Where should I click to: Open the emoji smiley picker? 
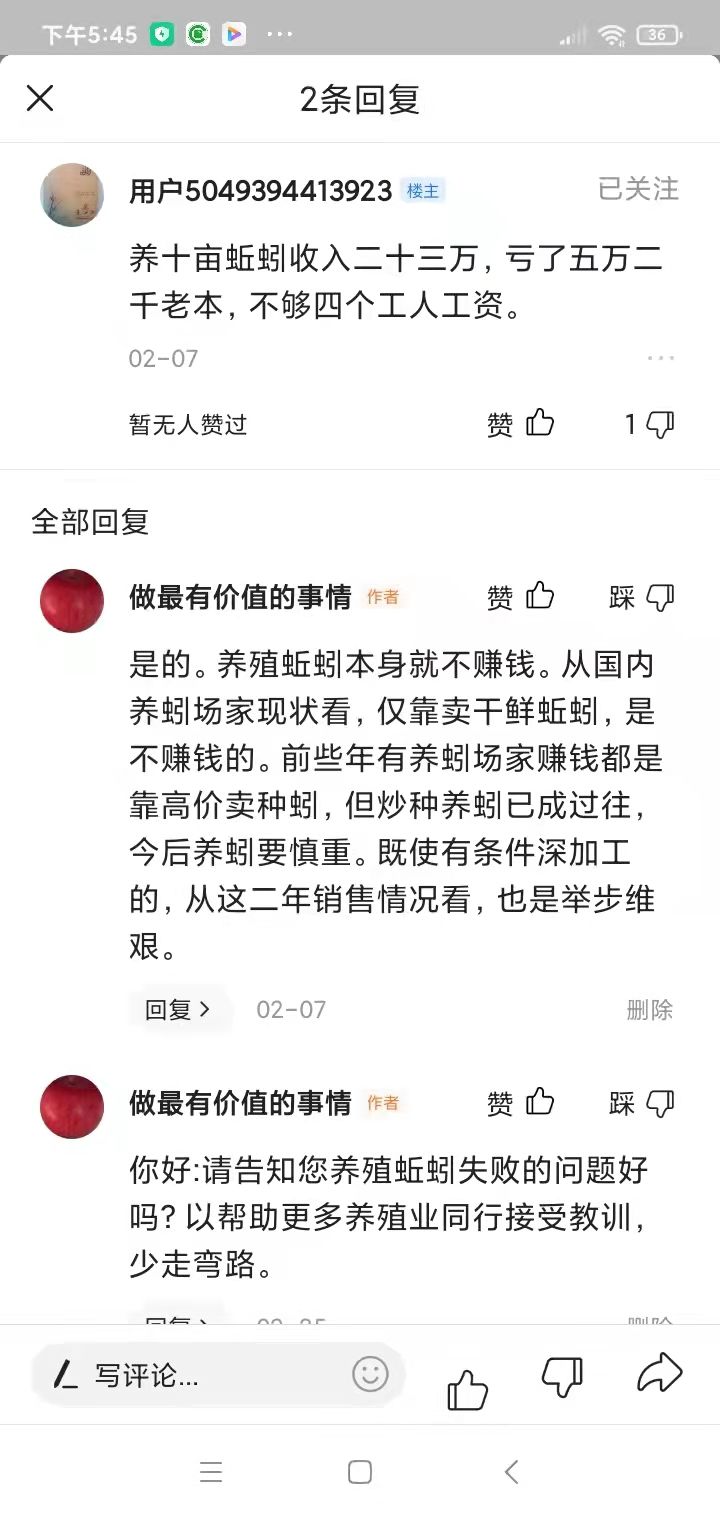[x=370, y=1374]
